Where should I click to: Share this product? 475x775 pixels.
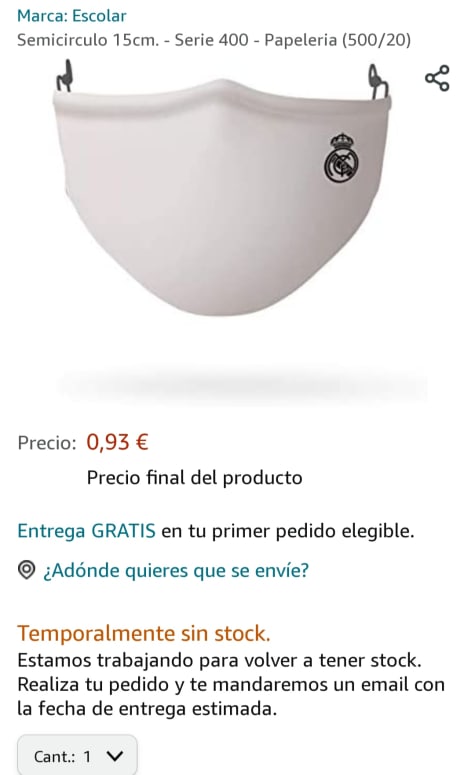[437, 78]
